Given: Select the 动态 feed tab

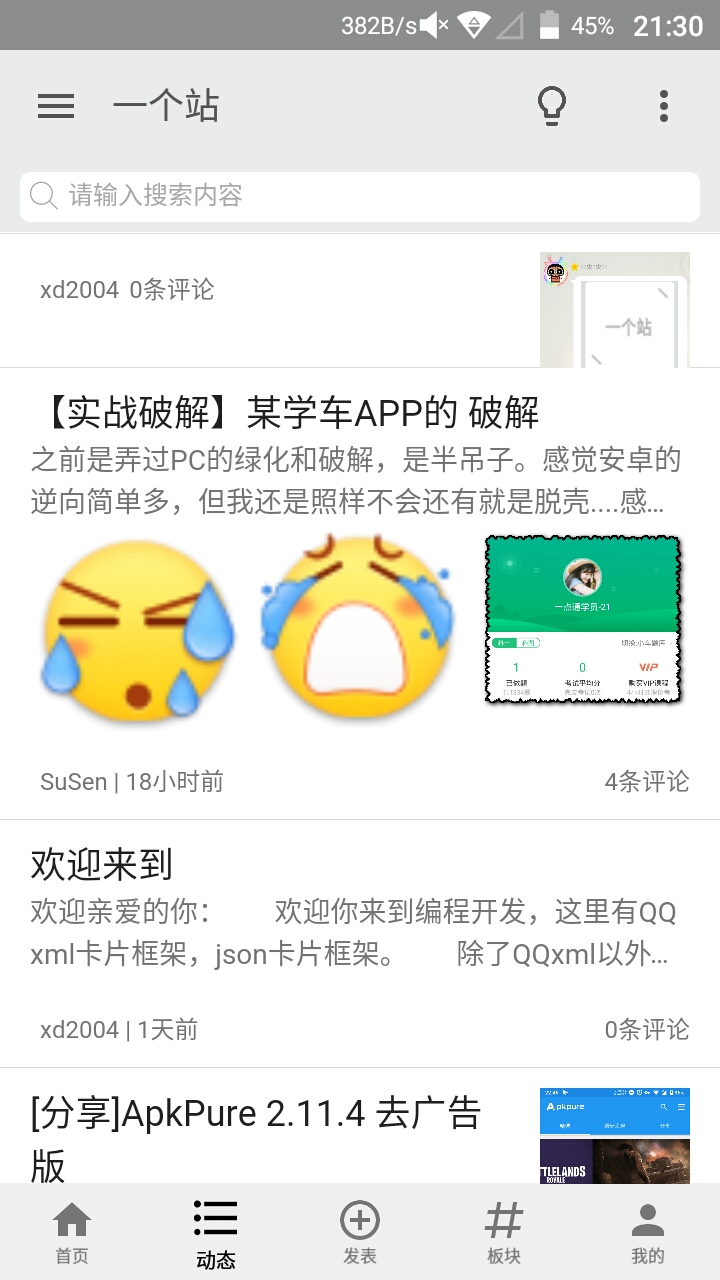Looking at the screenshot, I should click(x=216, y=1233).
